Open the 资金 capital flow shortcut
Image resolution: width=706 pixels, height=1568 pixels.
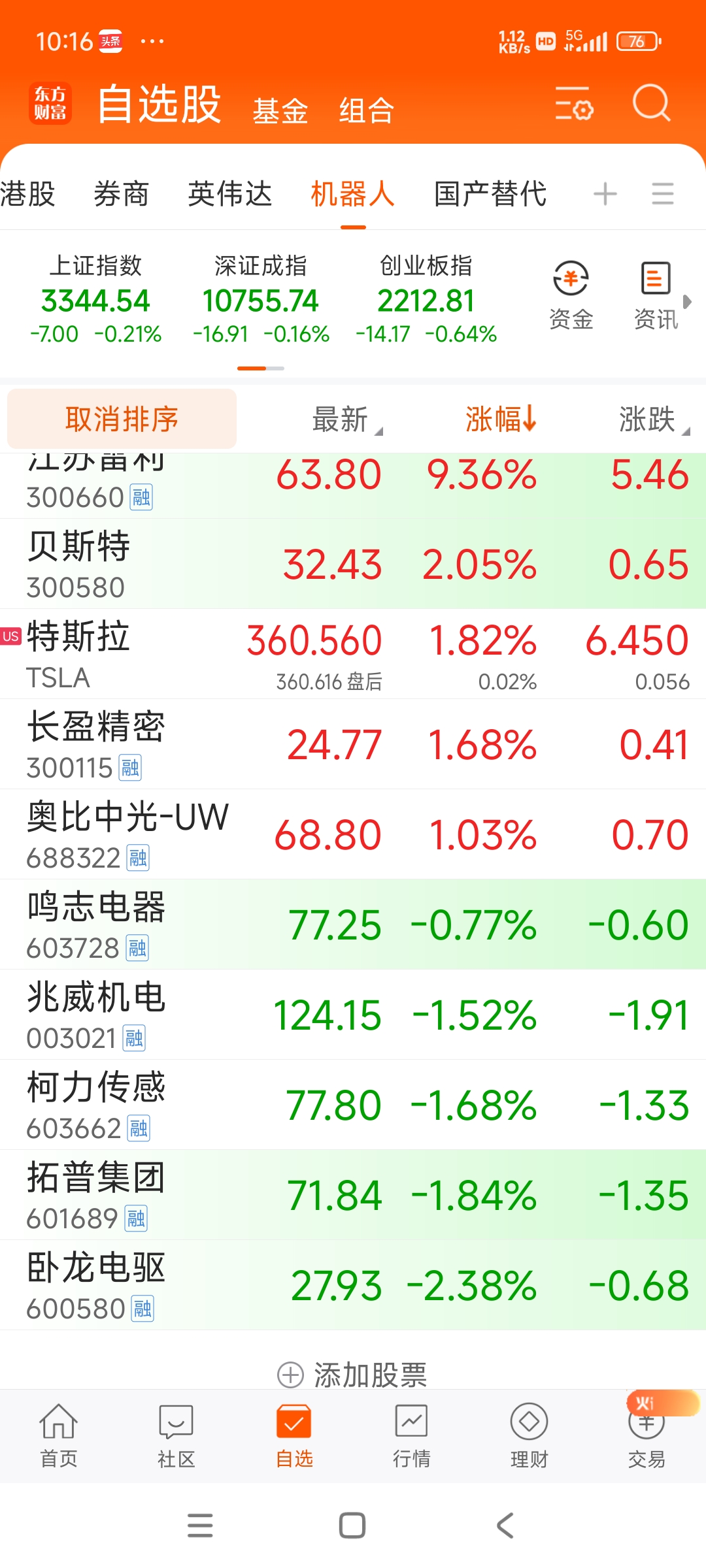click(x=571, y=295)
